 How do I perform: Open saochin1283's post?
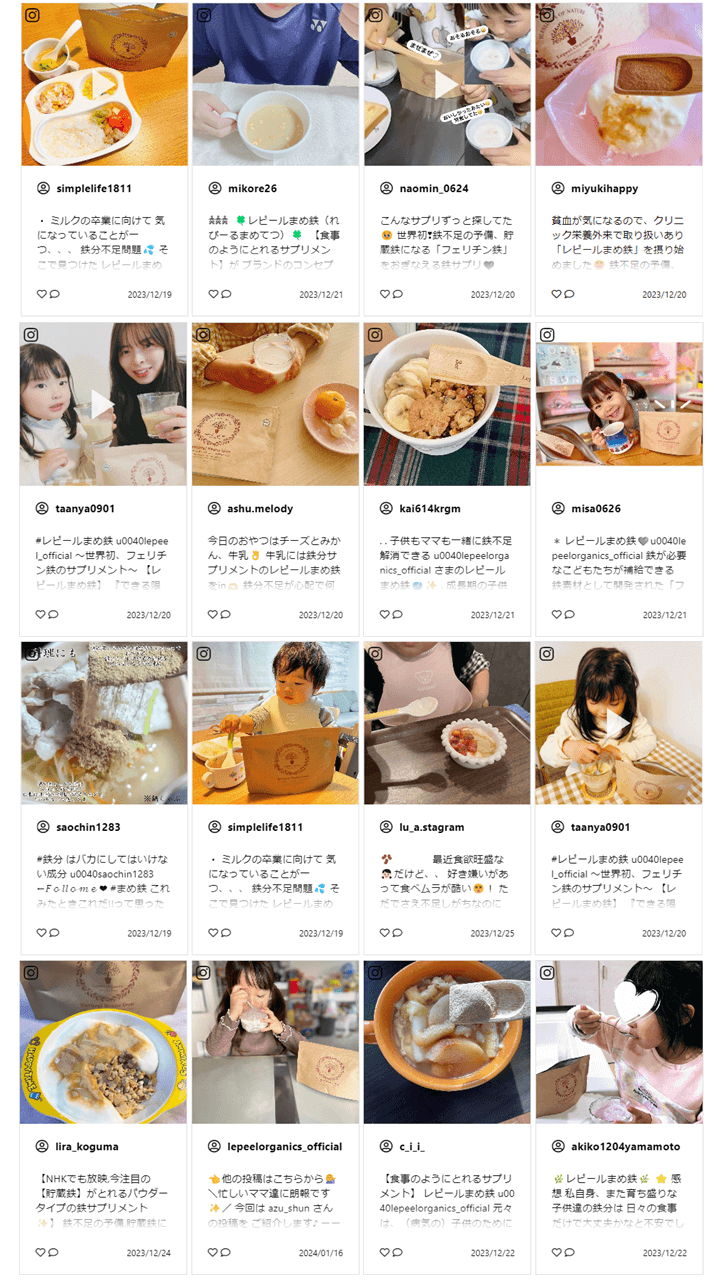pos(103,723)
